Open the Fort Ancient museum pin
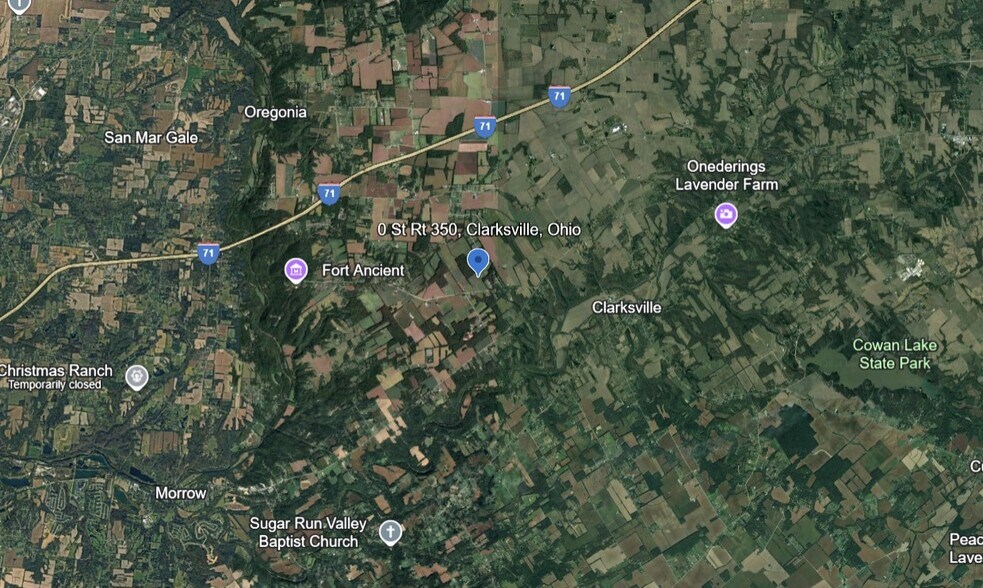This screenshot has height=588, width=983. click(x=295, y=270)
